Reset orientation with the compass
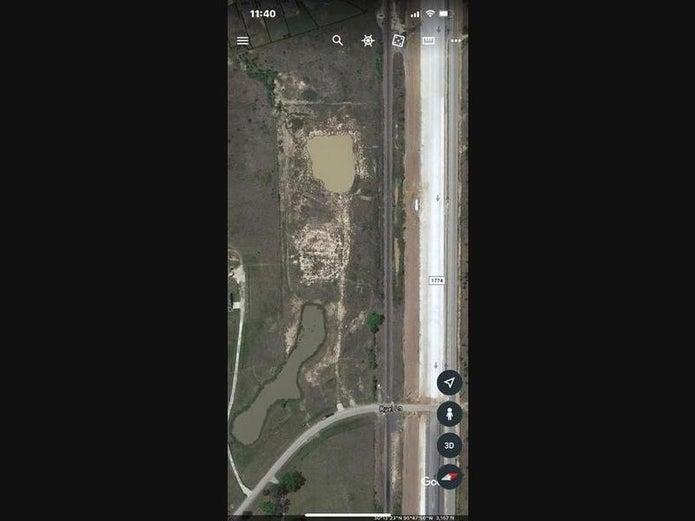695x521 pixels. click(x=450, y=476)
